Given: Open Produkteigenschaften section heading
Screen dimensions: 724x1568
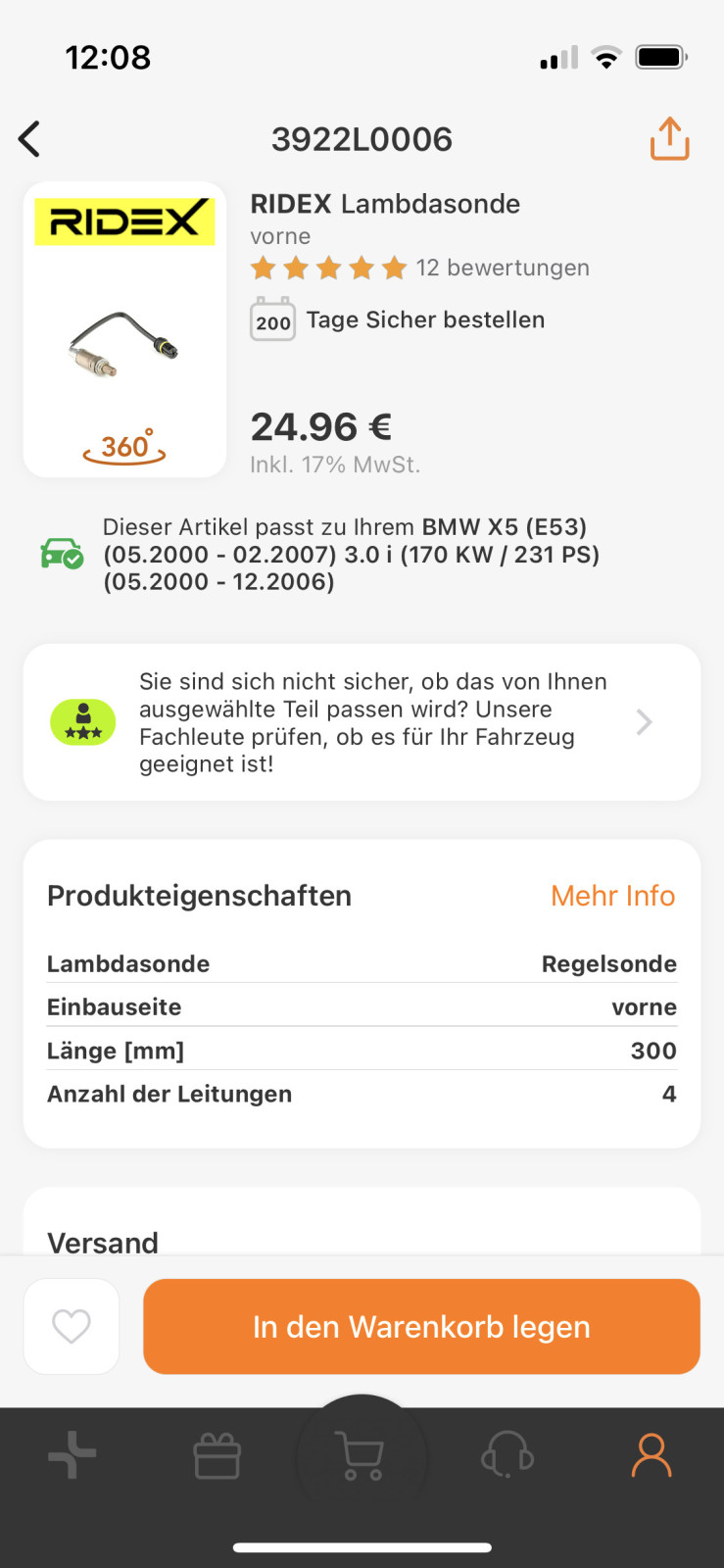Looking at the screenshot, I should [199, 895].
